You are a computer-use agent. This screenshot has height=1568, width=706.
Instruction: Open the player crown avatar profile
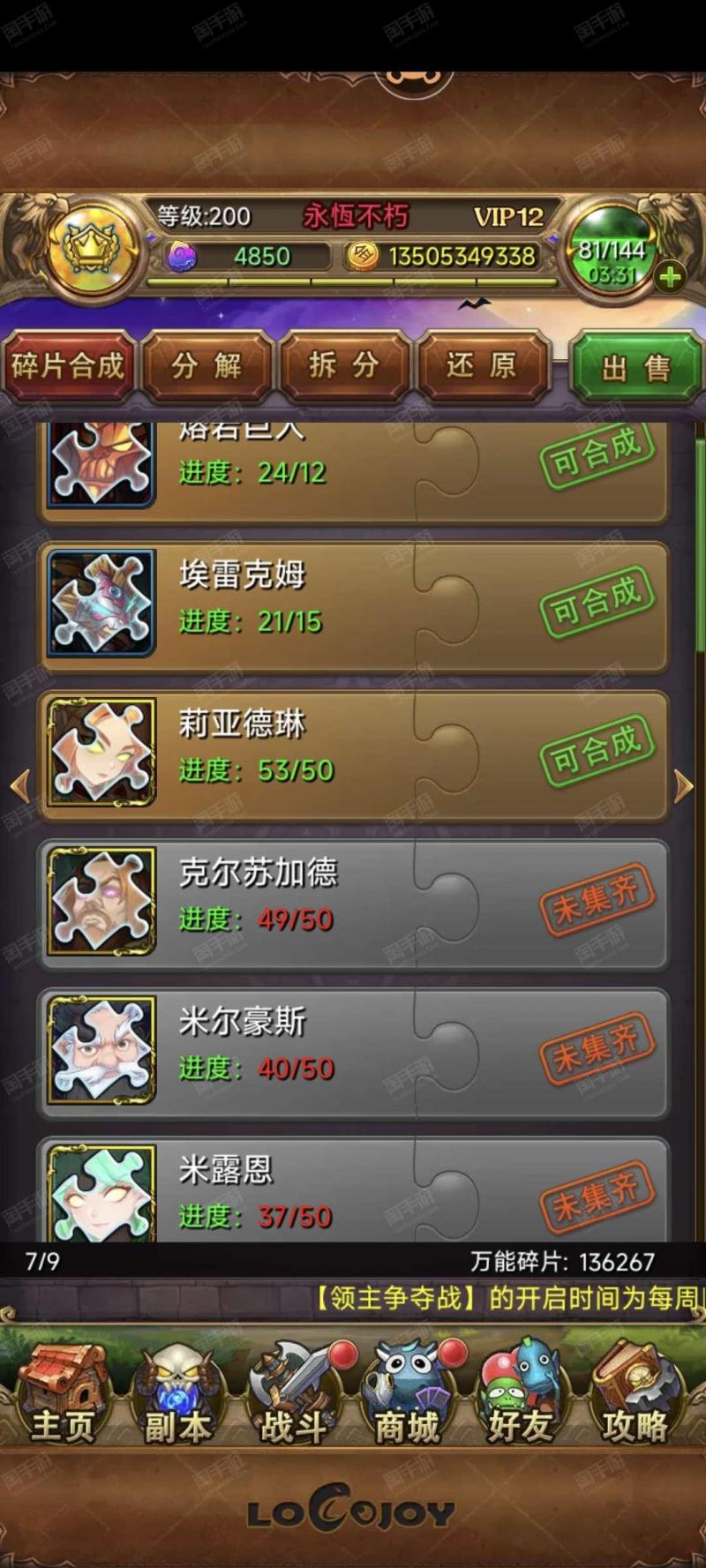(x=90, y=250)
